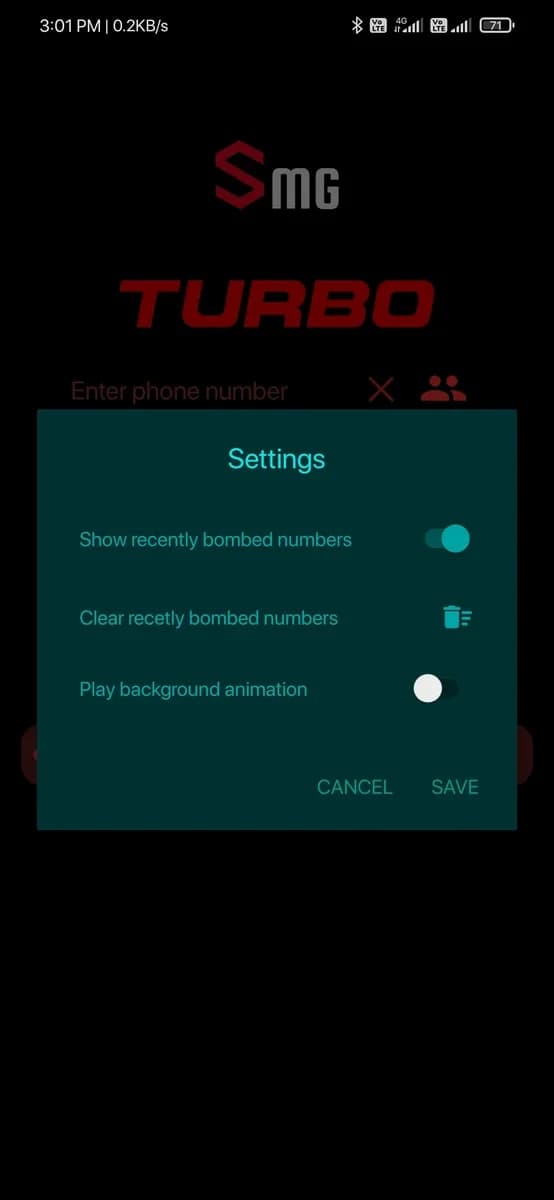
Task: Turn off Show recently bombed numbers switch
Action: click(x=447, y=539)
